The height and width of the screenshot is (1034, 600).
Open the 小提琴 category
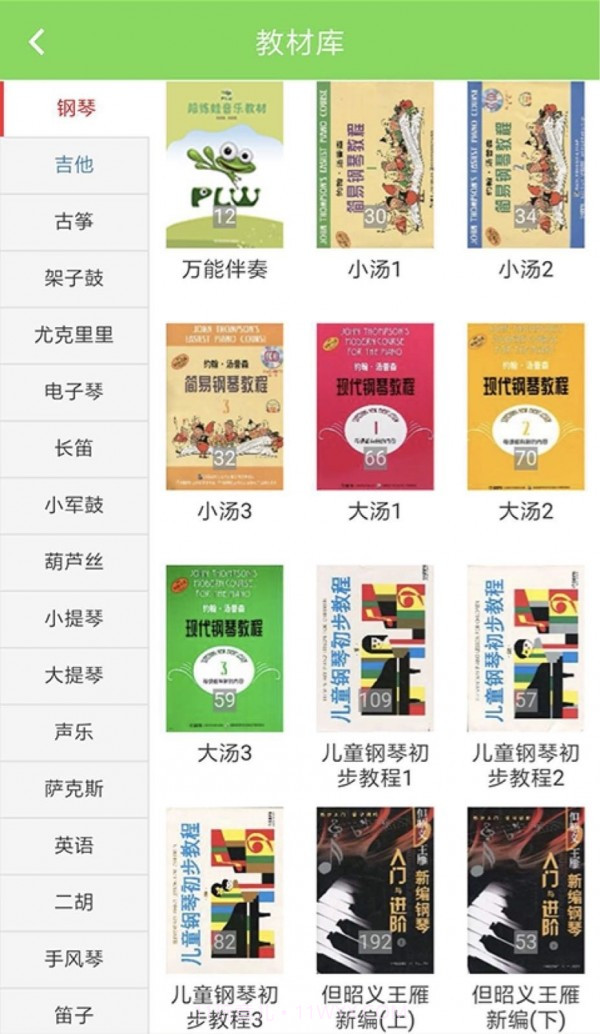pos(74,618)
